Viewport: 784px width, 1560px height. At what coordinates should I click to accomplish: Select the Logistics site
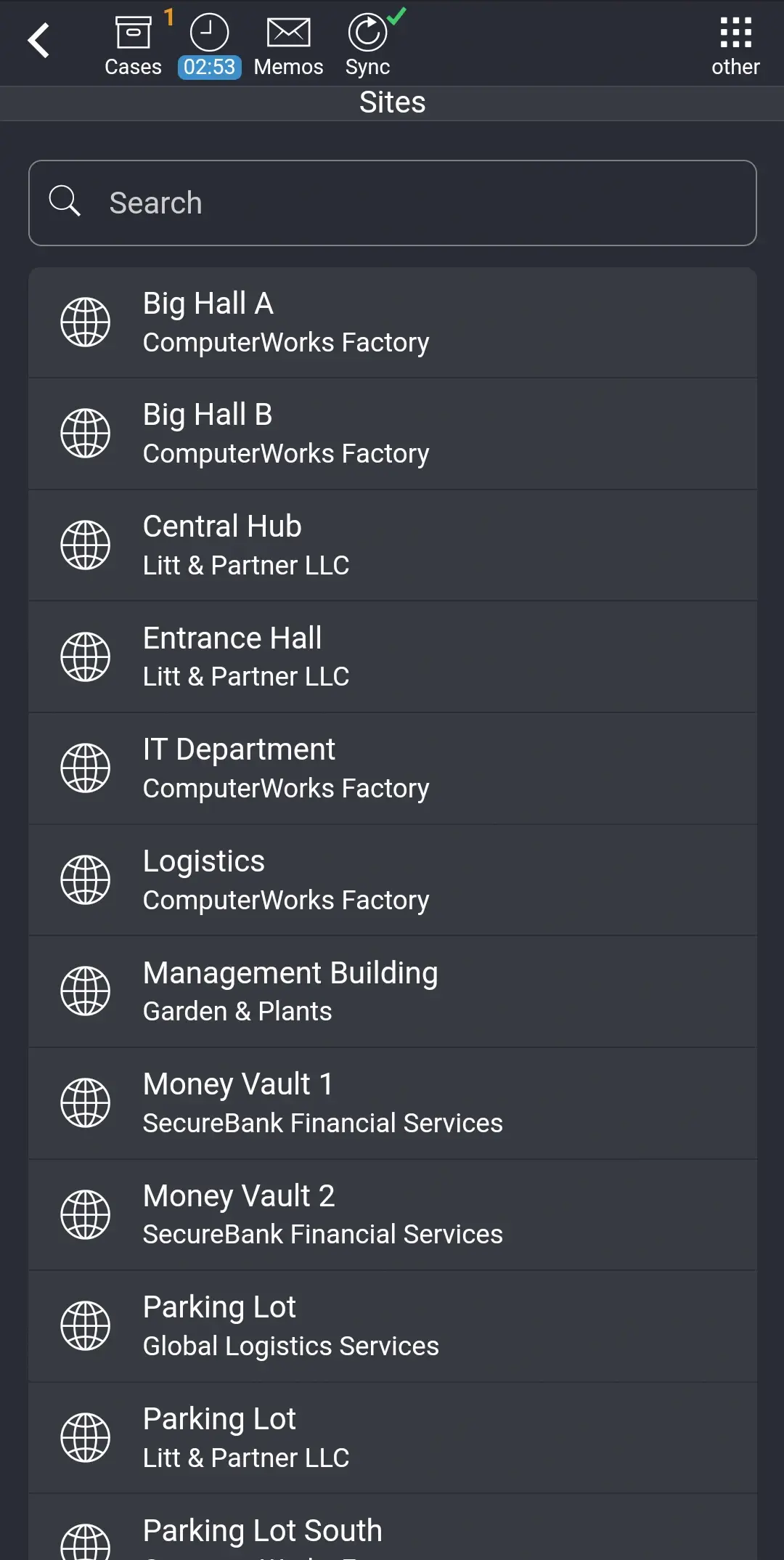pyautogui.click(x=392, y=879)
